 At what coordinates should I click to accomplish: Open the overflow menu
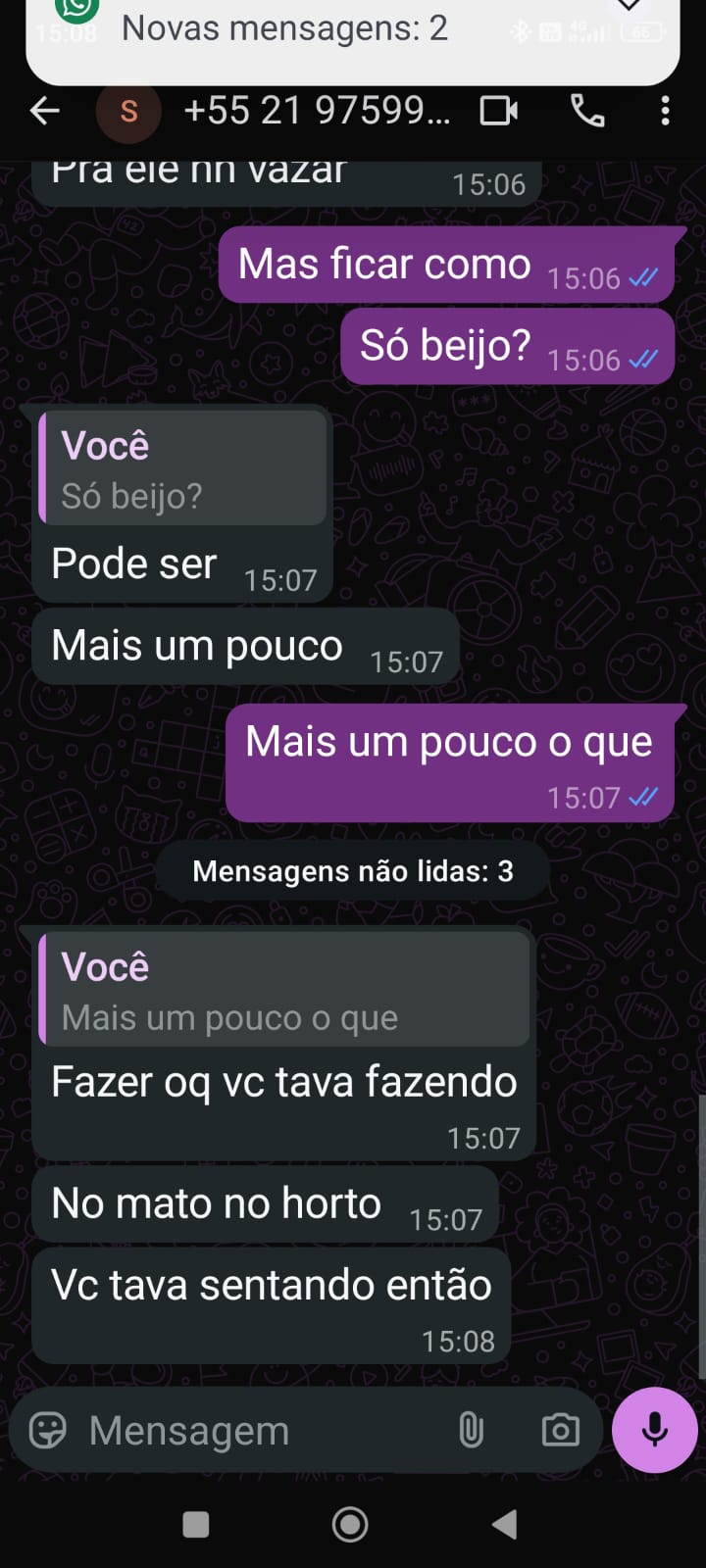coord(665,112)
